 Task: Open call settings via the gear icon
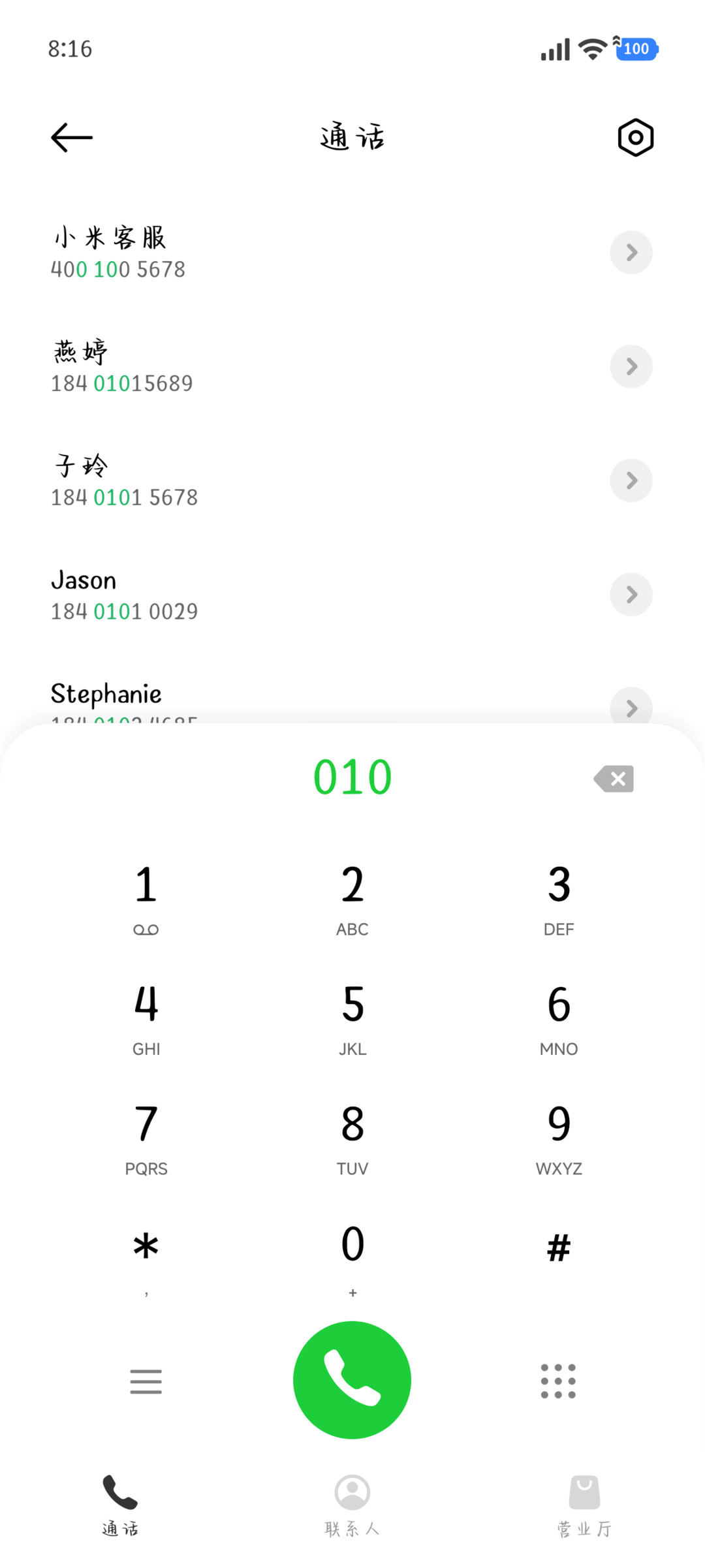tap(635, 138)
